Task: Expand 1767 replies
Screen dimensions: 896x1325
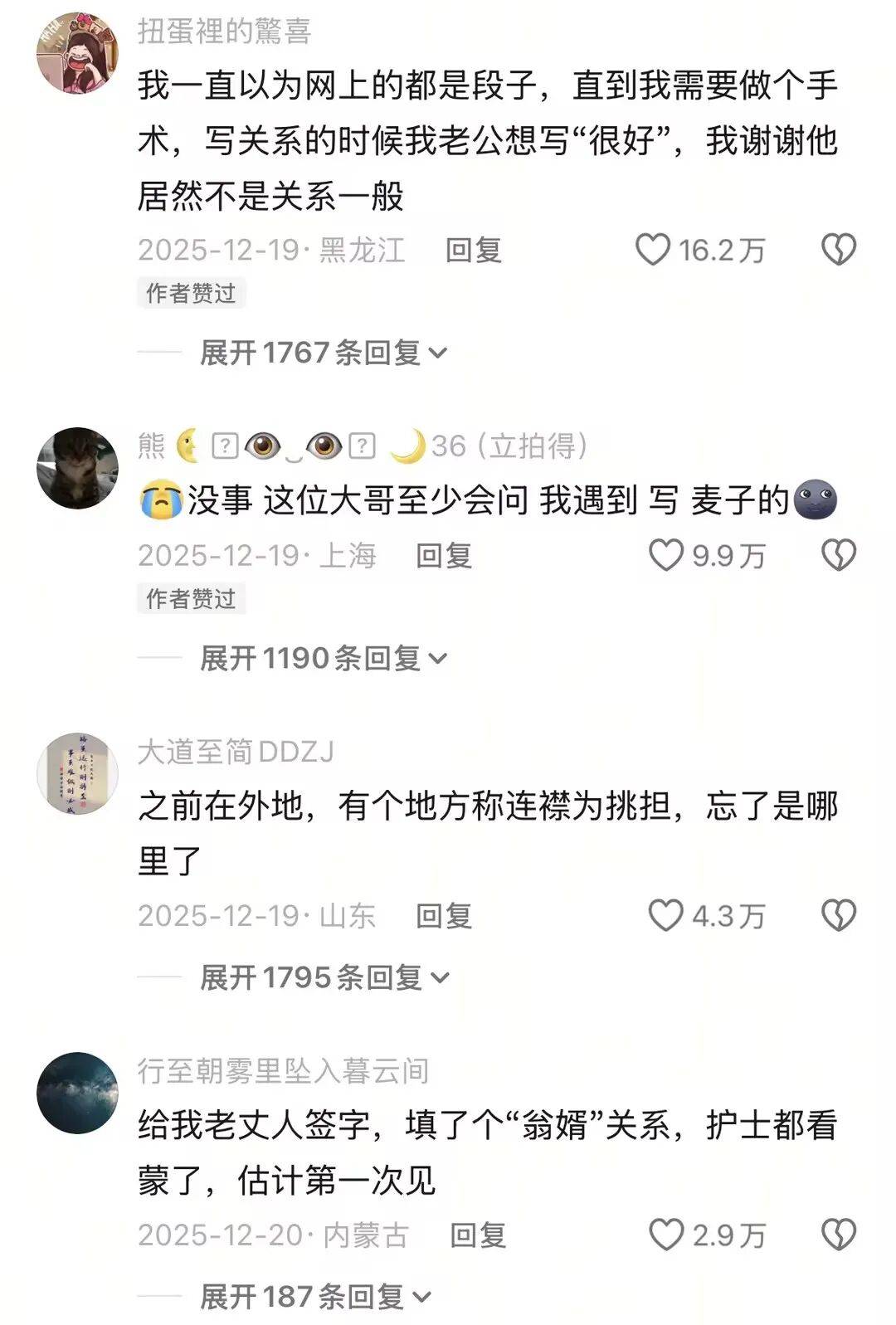Action: pyautogui.click(x=324, y=353)
